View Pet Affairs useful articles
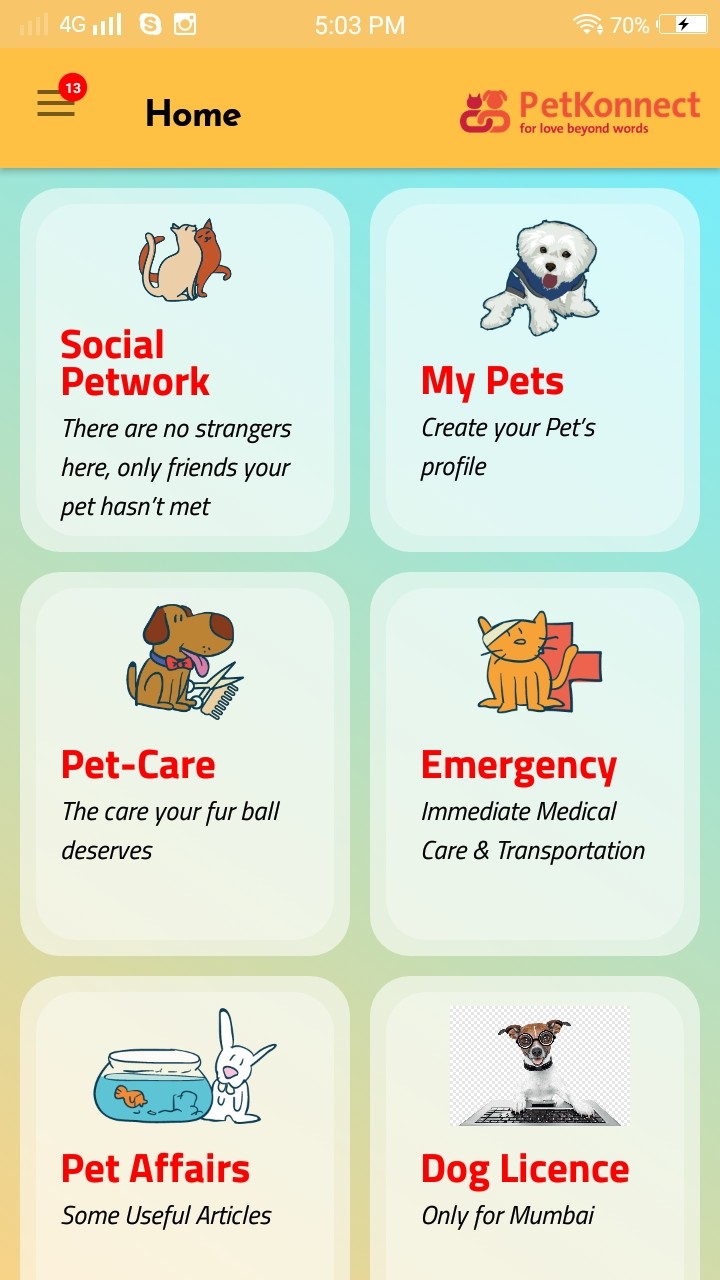The width and height of the screenshot is (720, 1280). tap(185, 1130)
